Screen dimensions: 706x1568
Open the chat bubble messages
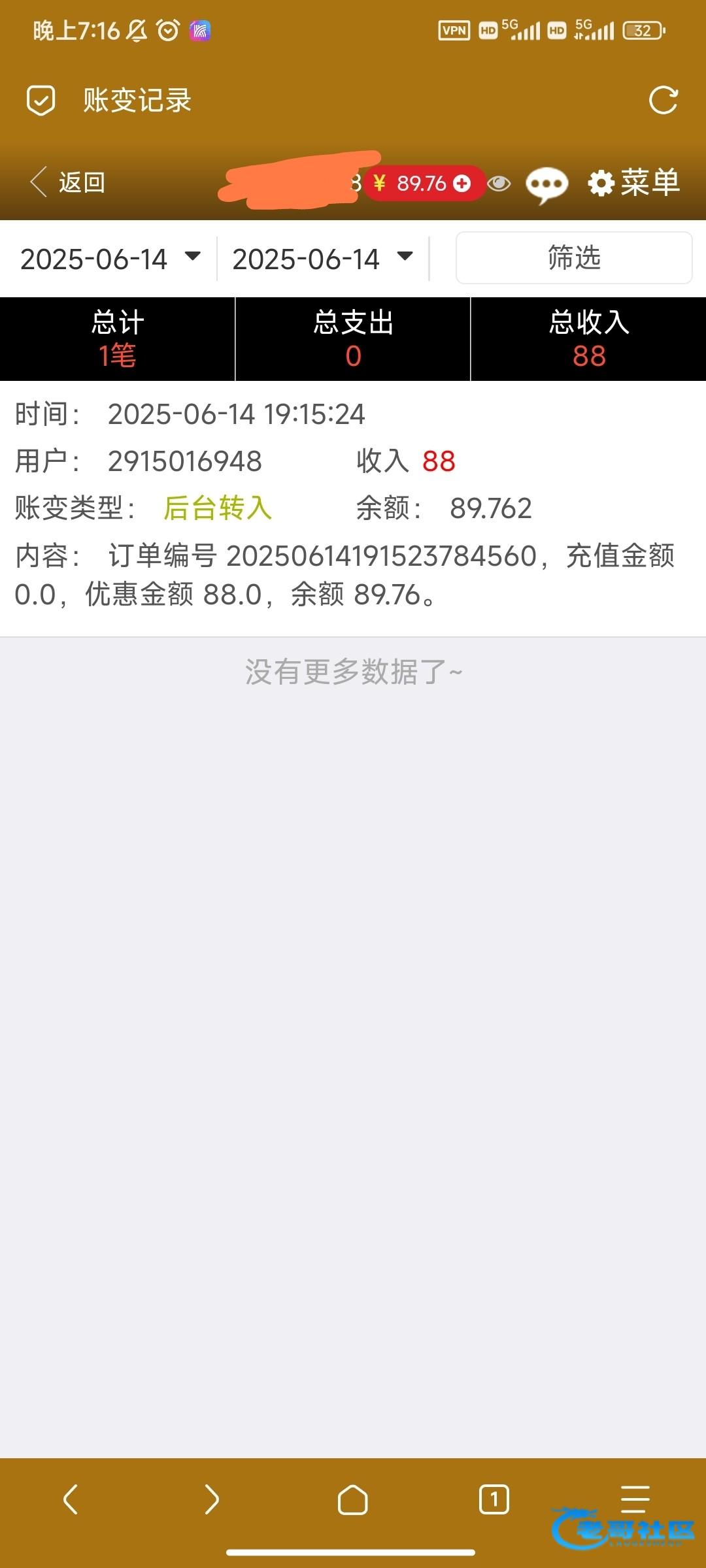click(x=546, y=184)
